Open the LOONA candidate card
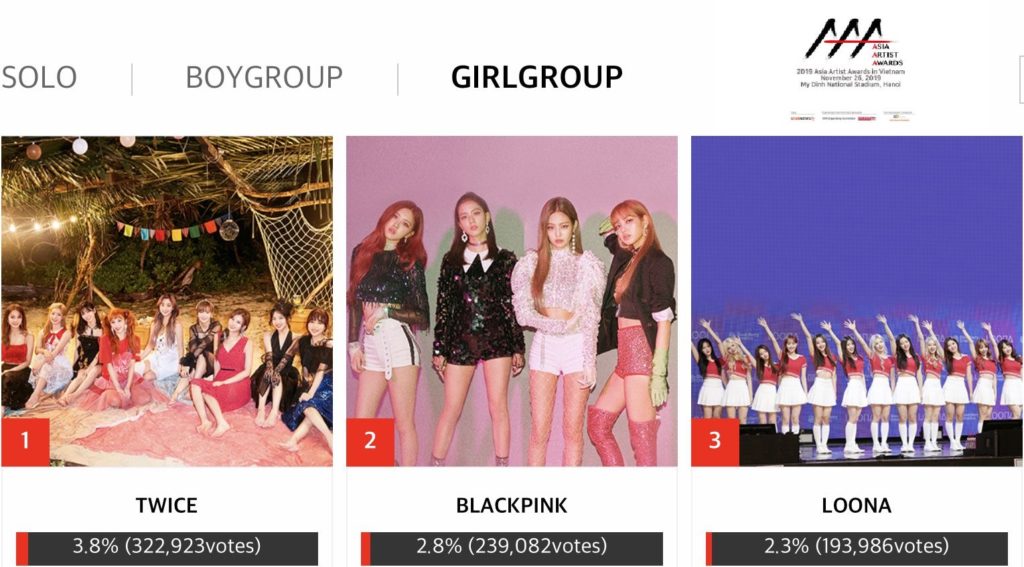This screenshot has height=567, width=1024. tap(856, 302)
